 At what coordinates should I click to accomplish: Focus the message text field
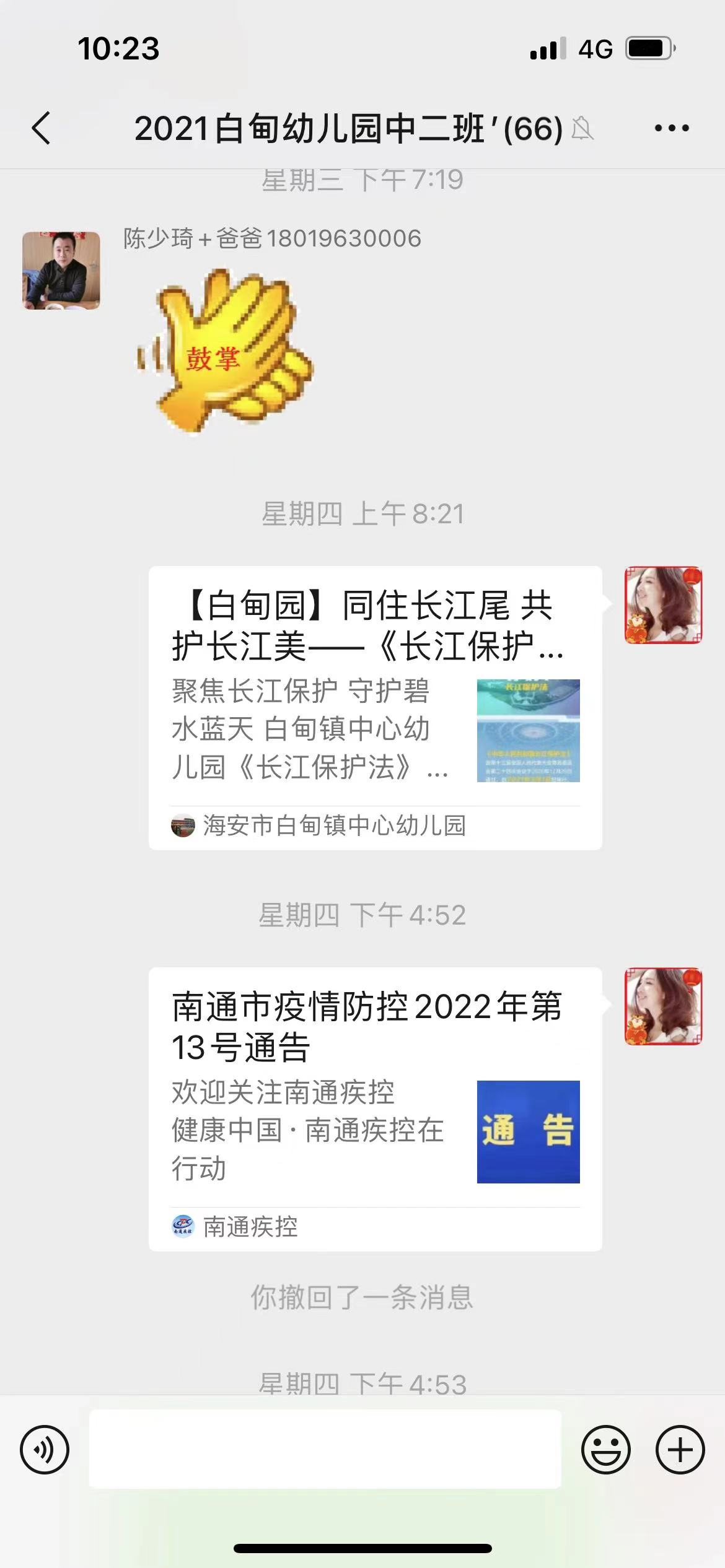click(325, 1449)
